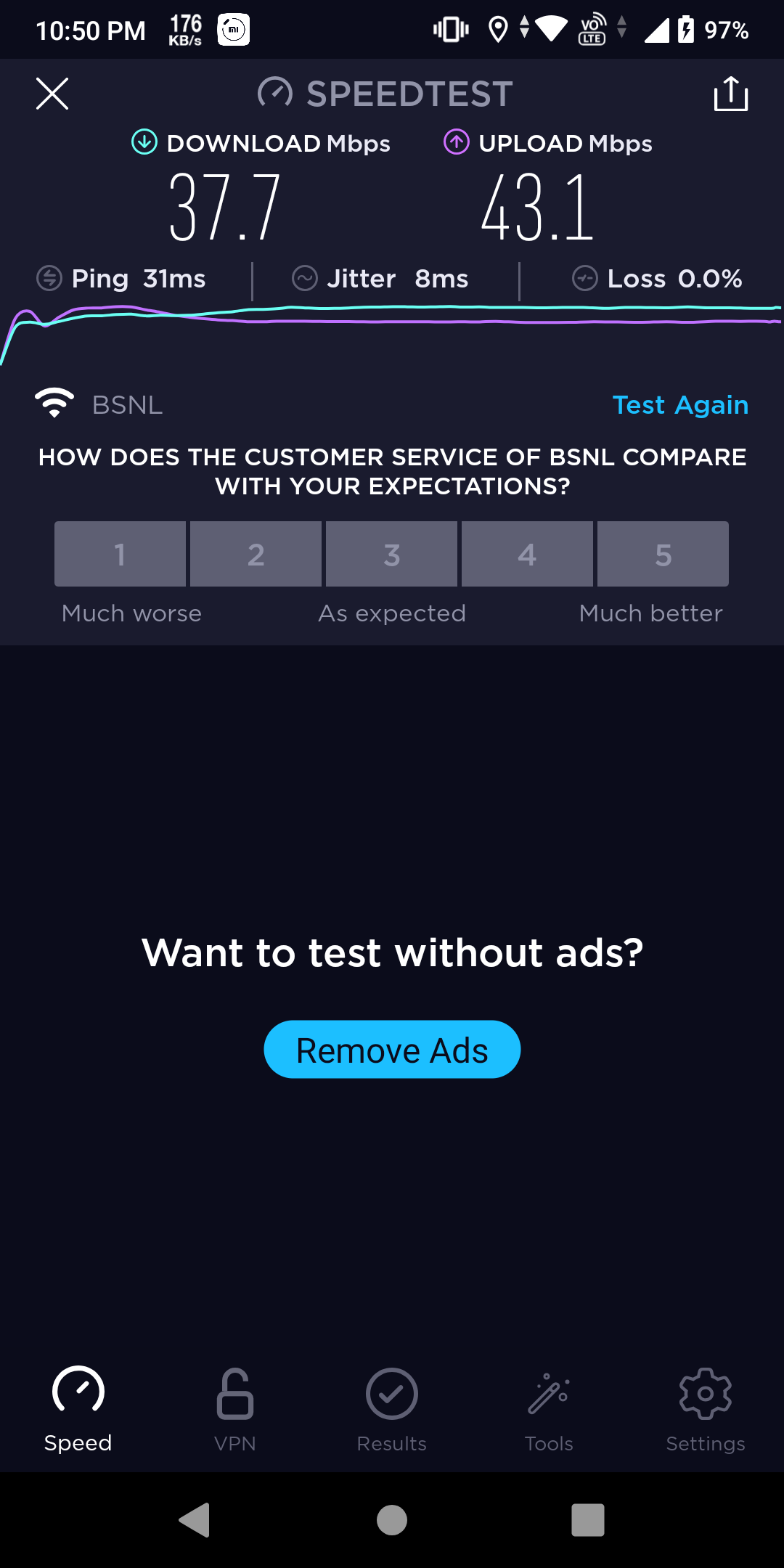784x1568 pixels.
Task: Go back using system back button
Action: pos(195,1520)
